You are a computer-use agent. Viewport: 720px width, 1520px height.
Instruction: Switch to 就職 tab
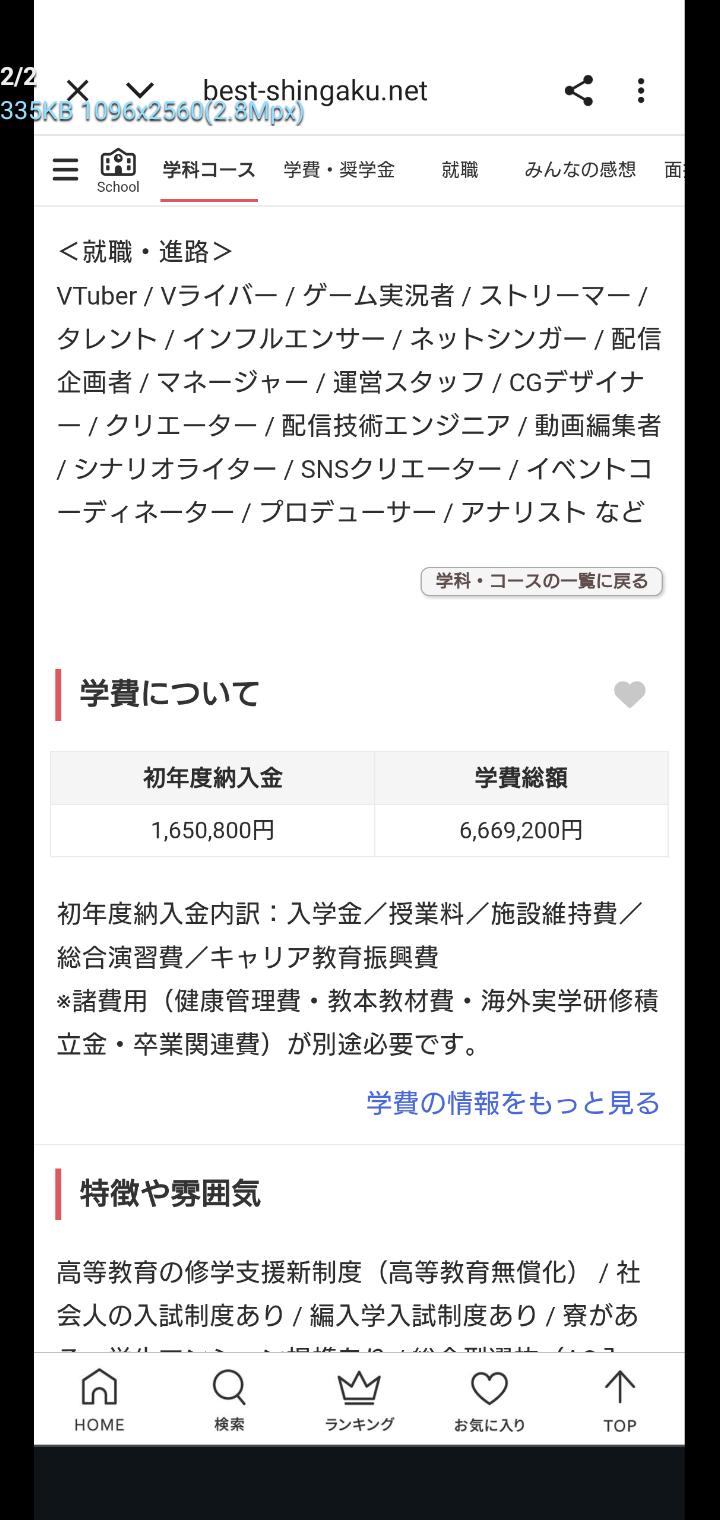tap(460, 170)
